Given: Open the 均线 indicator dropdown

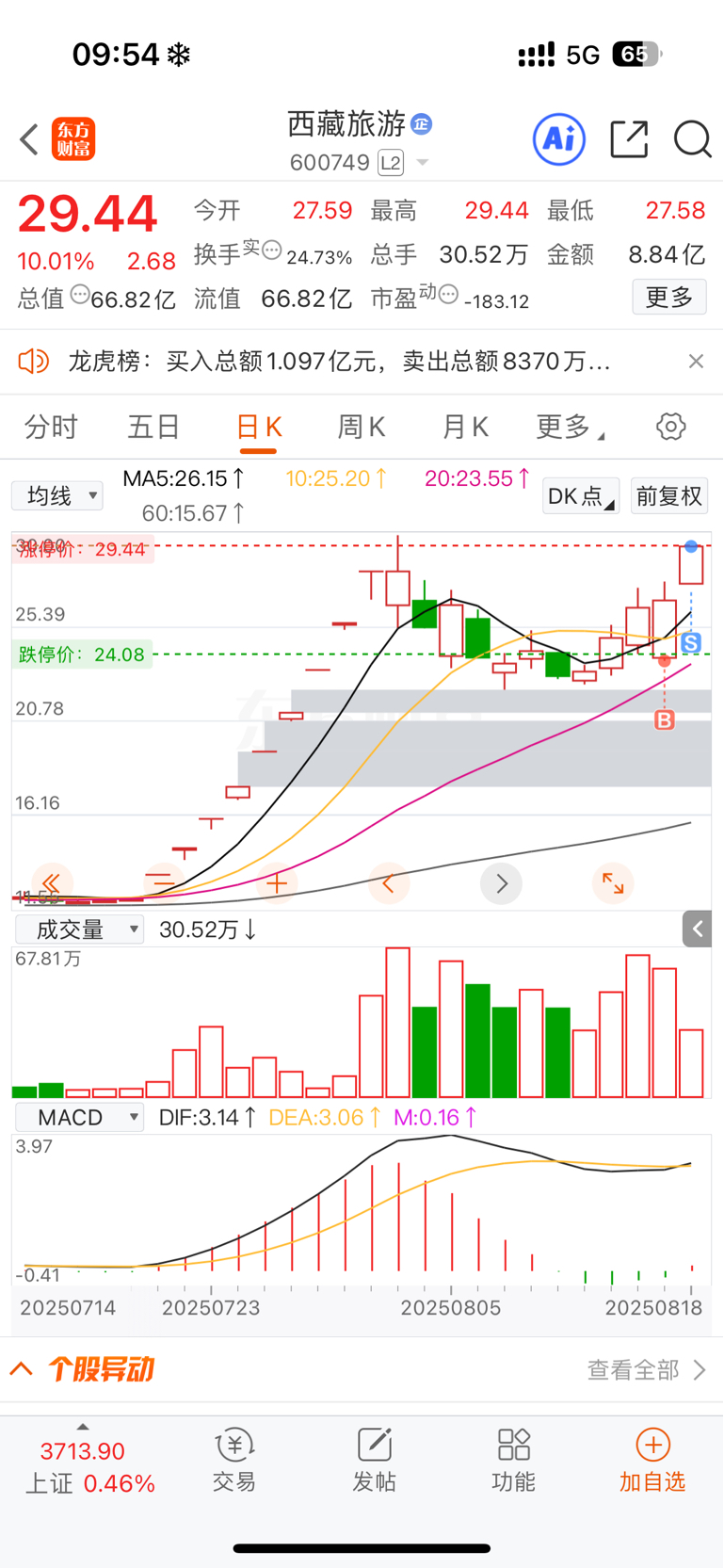Looking at the screenshot, I should (57, 495).
